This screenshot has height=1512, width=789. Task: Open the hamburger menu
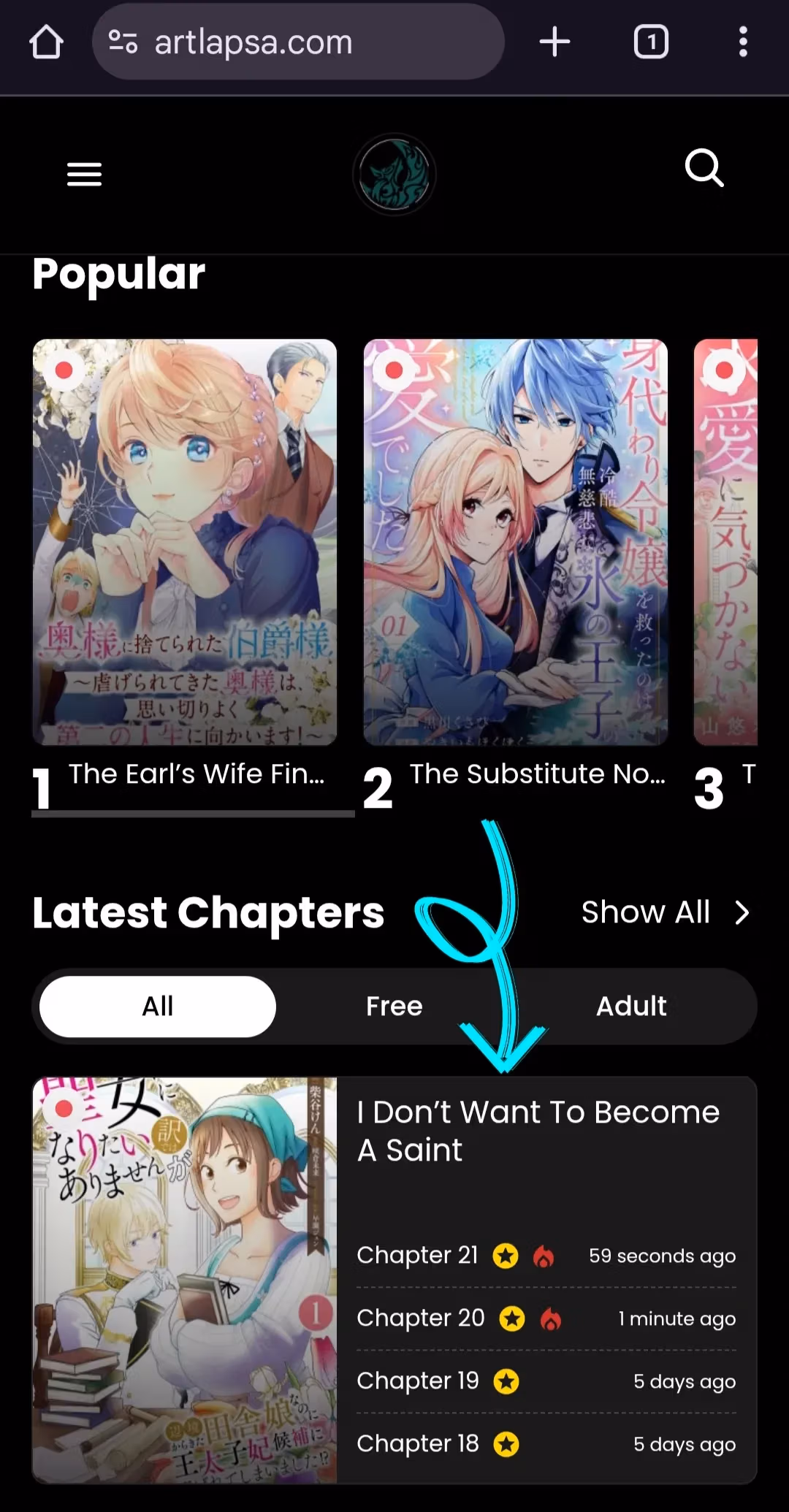coord(84,175)
